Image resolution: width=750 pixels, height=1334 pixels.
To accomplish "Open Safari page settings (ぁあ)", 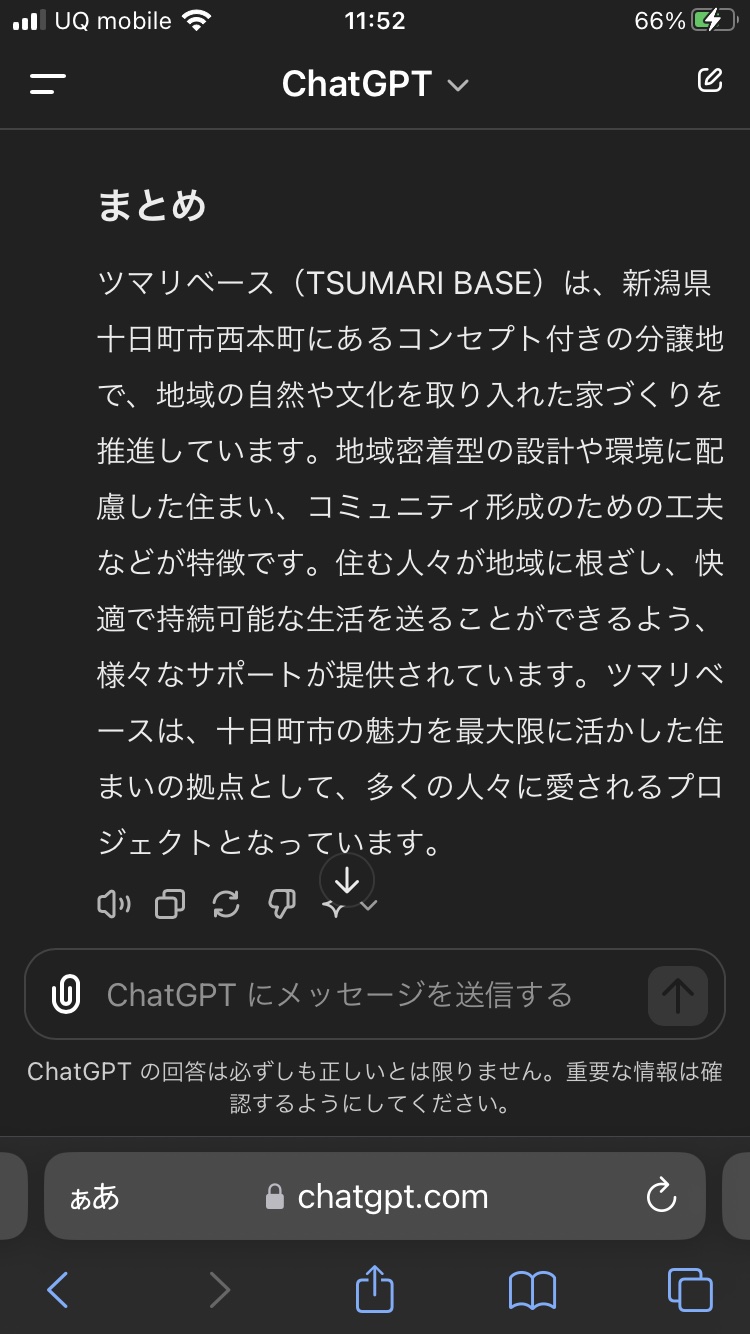I will coord(95,1197).
